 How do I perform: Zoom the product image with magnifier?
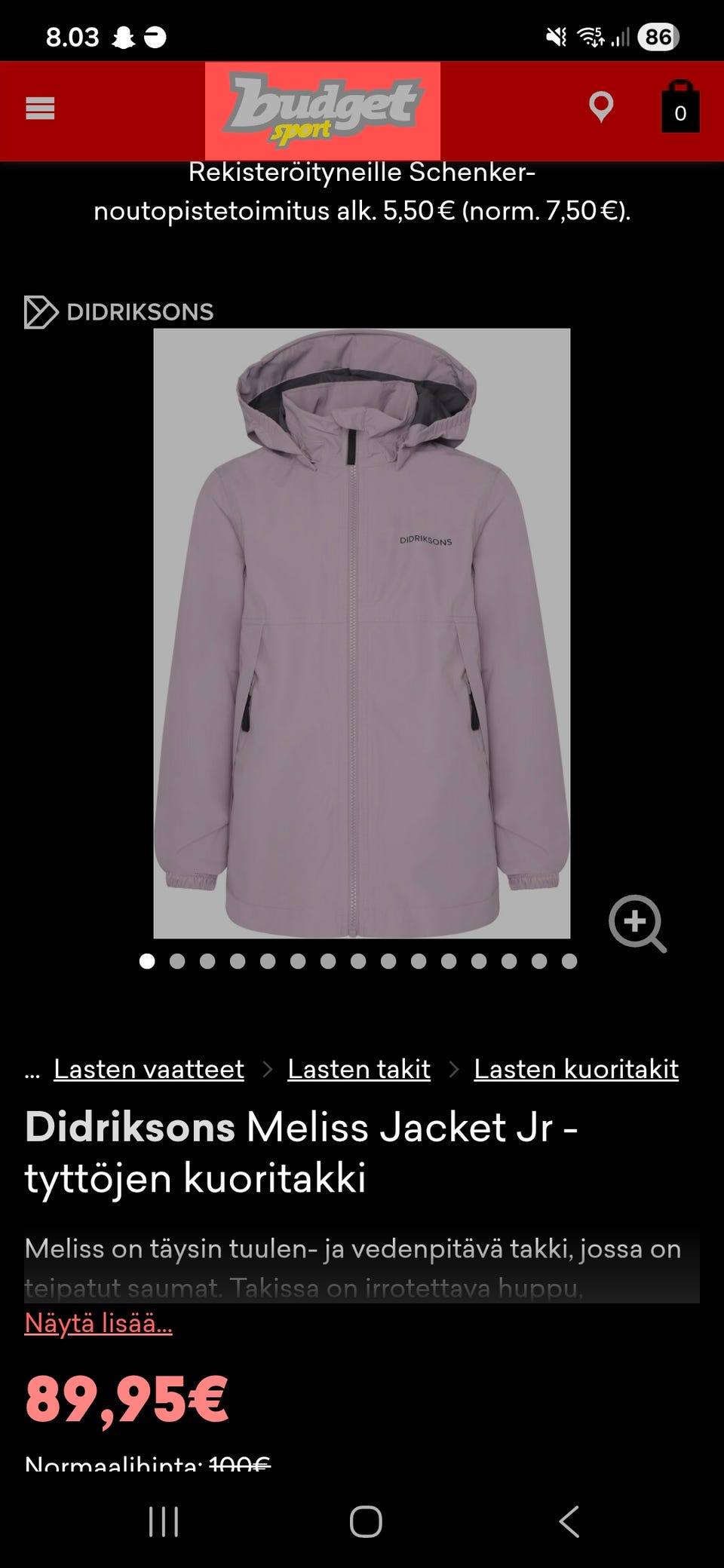point(637,923)
